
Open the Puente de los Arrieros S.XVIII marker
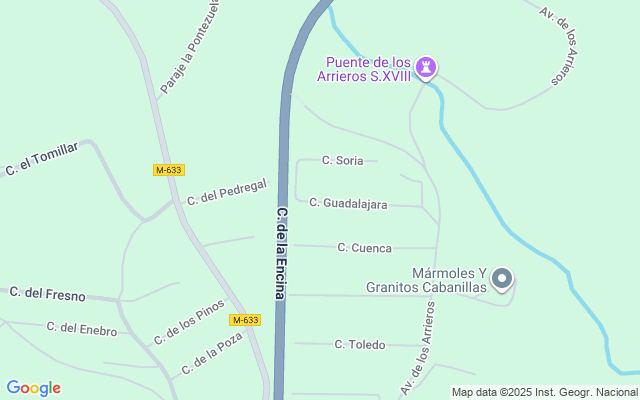click(426, 68)
